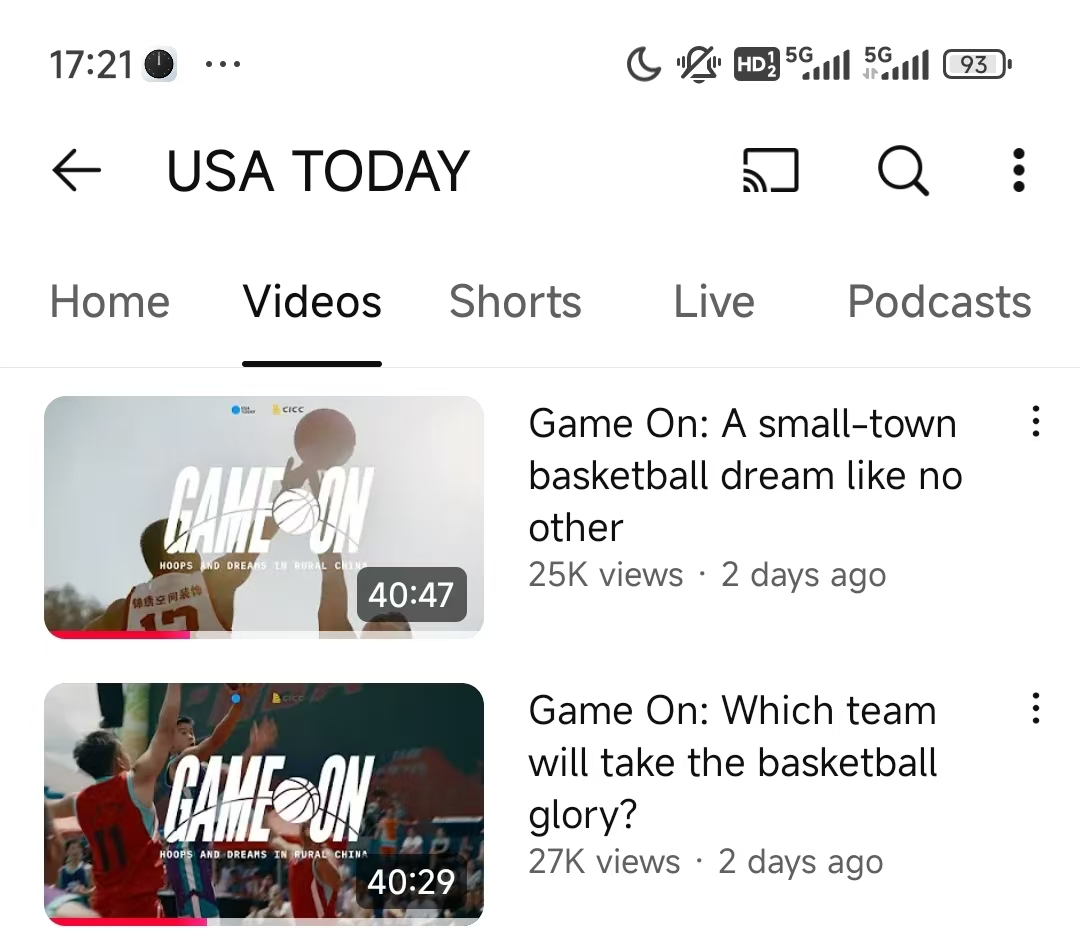Open the Live tab
This screenshot has height=951, width=1080.
(x=714, y=302)
